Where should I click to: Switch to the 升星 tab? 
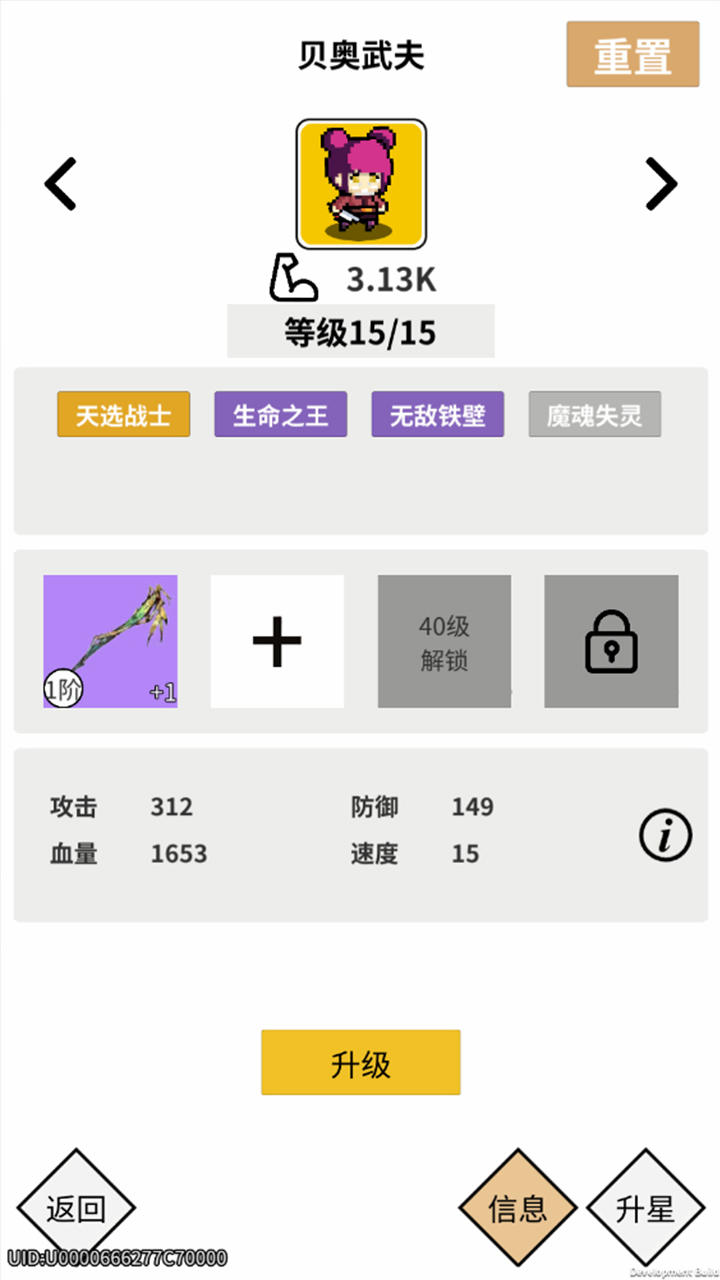[x=645, y=1209]
